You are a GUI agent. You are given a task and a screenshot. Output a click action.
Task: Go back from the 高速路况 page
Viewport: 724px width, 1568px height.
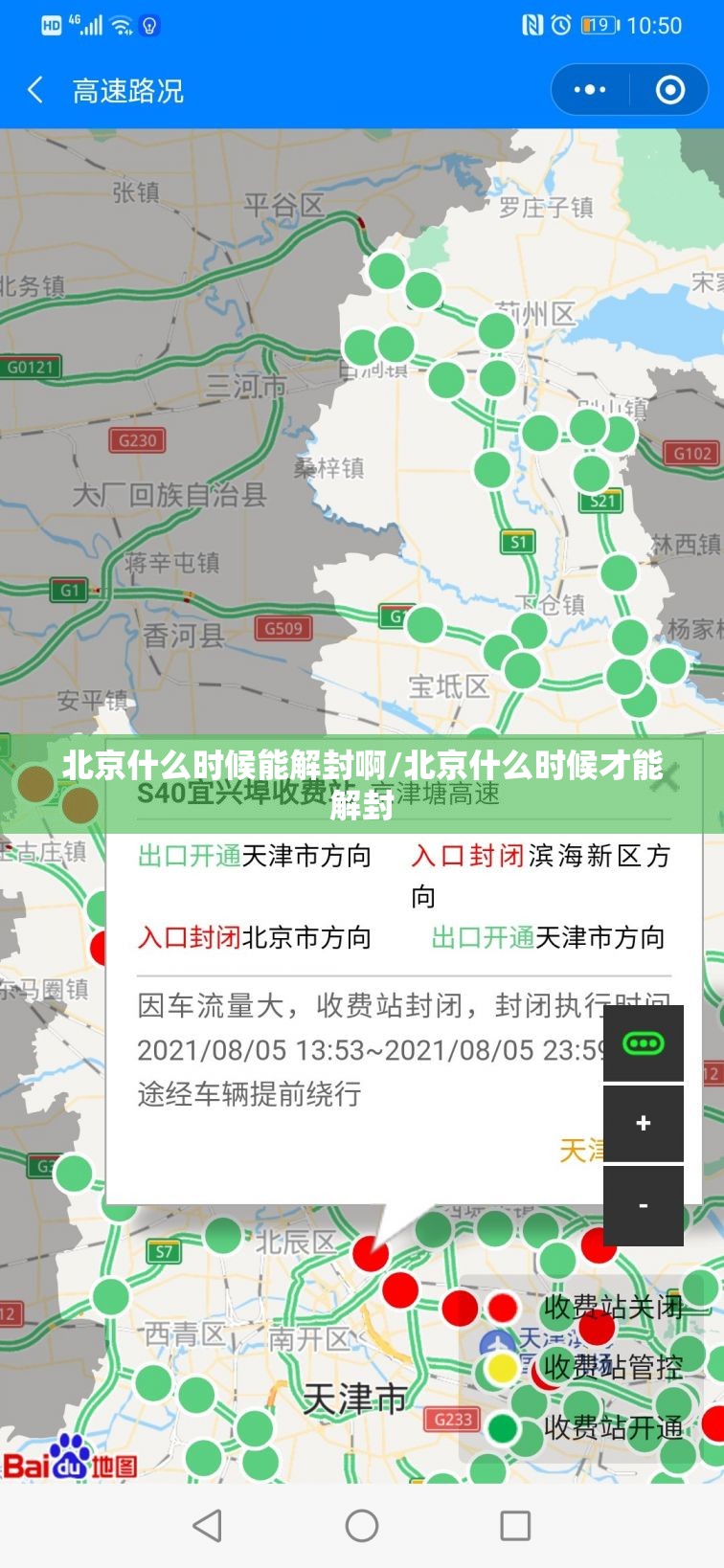coord(36,91)
